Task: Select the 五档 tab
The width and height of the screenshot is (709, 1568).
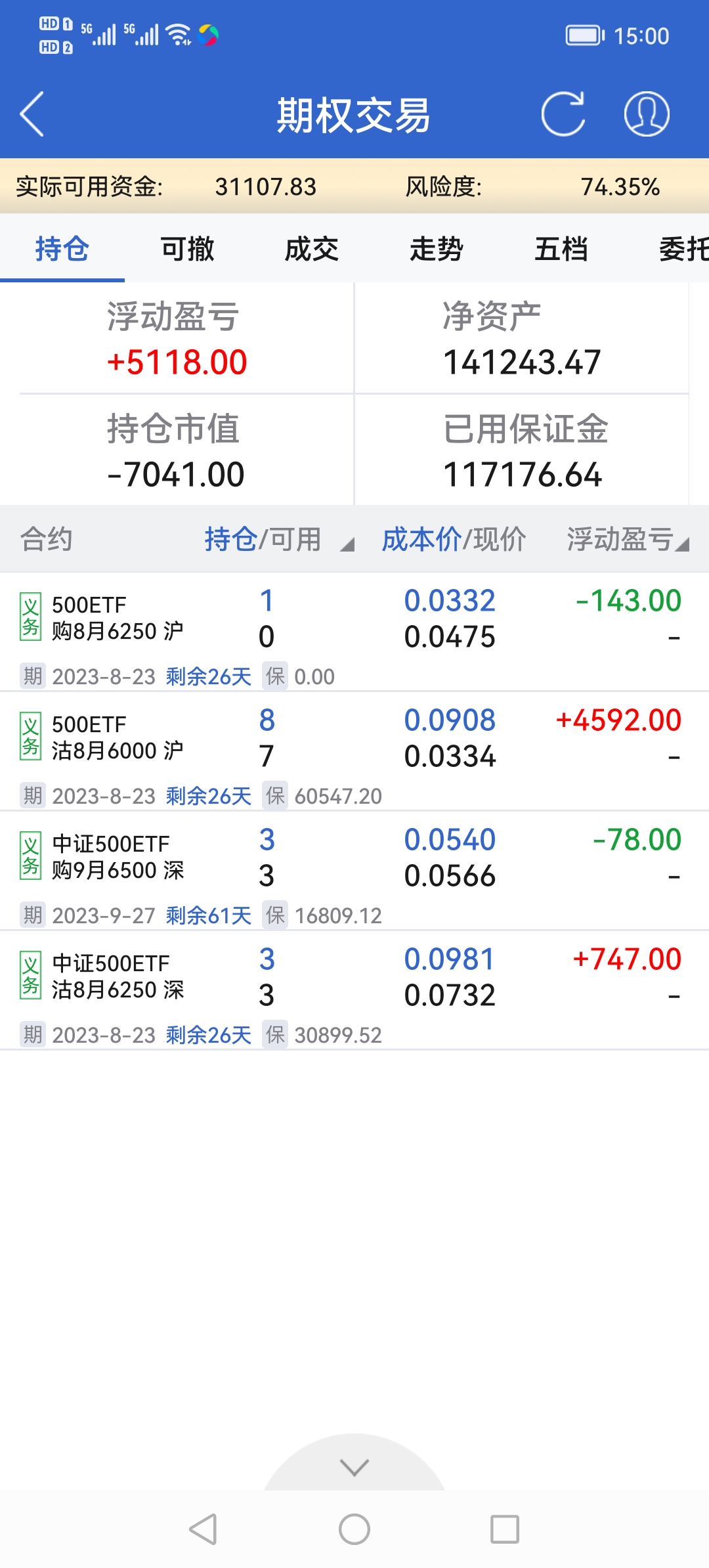Action: [x=561, y=250]
